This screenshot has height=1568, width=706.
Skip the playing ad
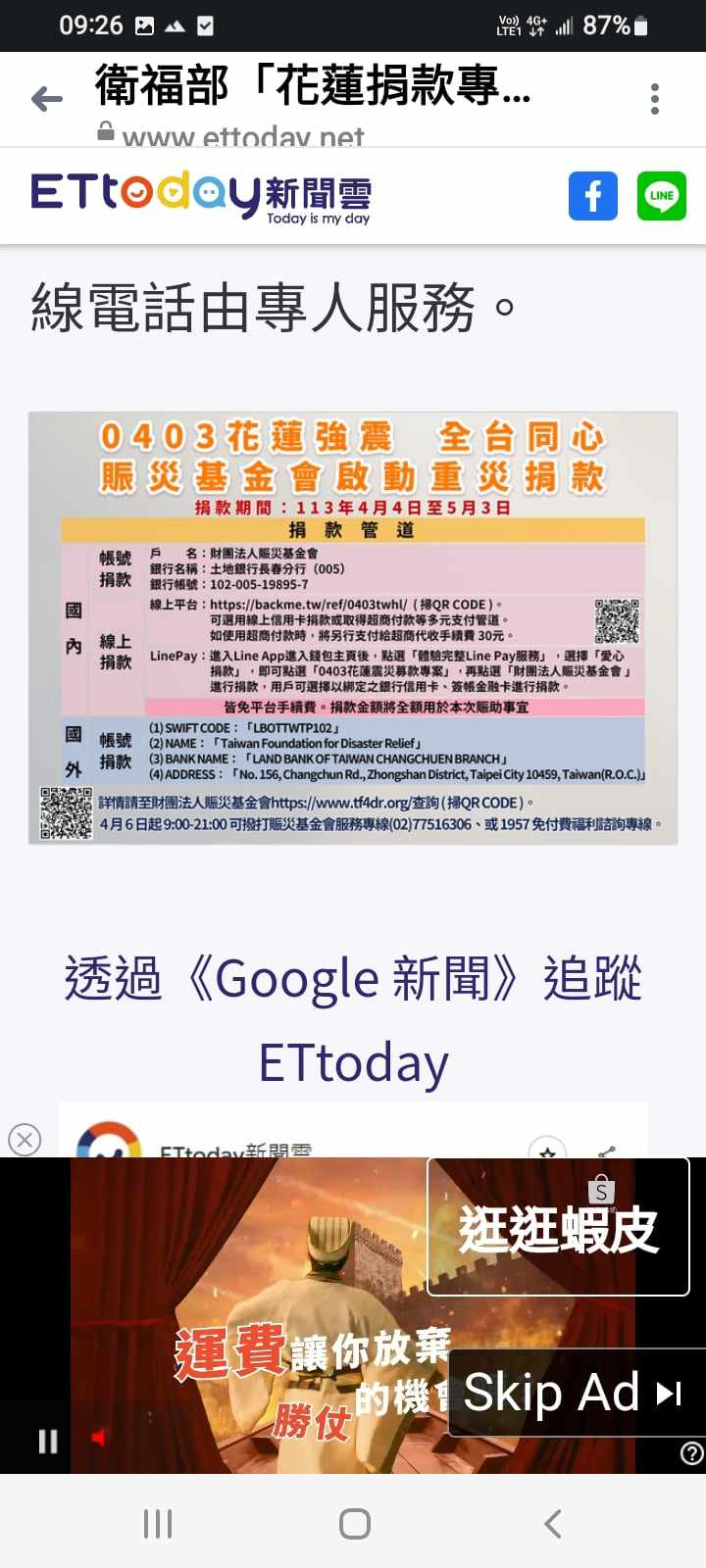click(574, 1393)
